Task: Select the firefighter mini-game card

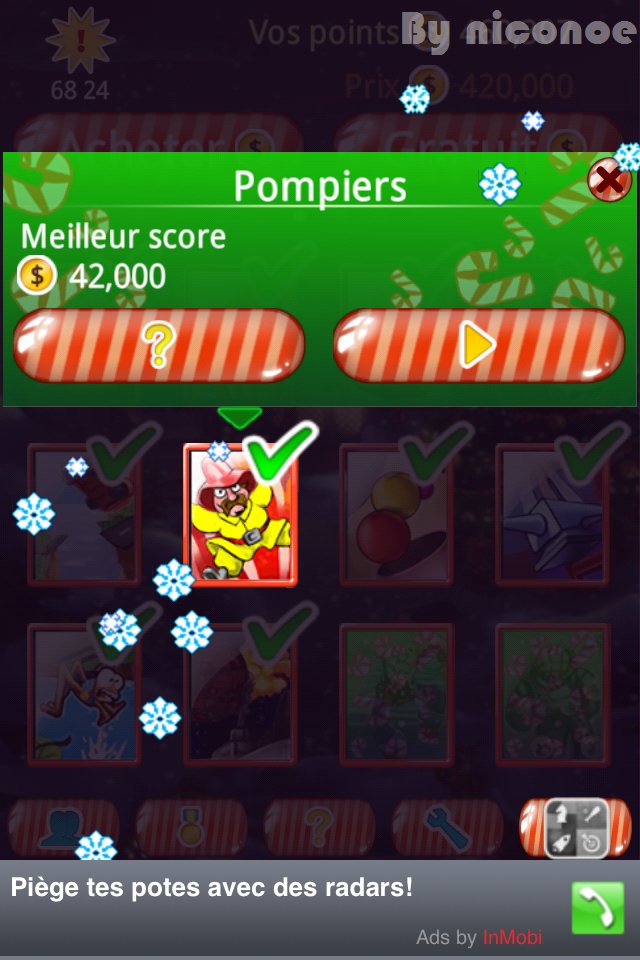Action: click(241, 514)
